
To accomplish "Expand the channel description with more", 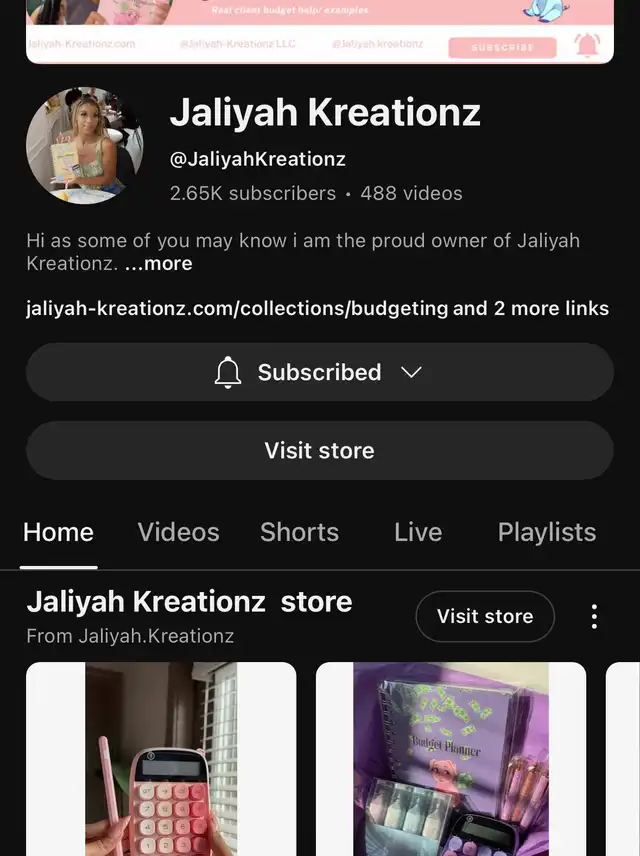I will [158, 264].
